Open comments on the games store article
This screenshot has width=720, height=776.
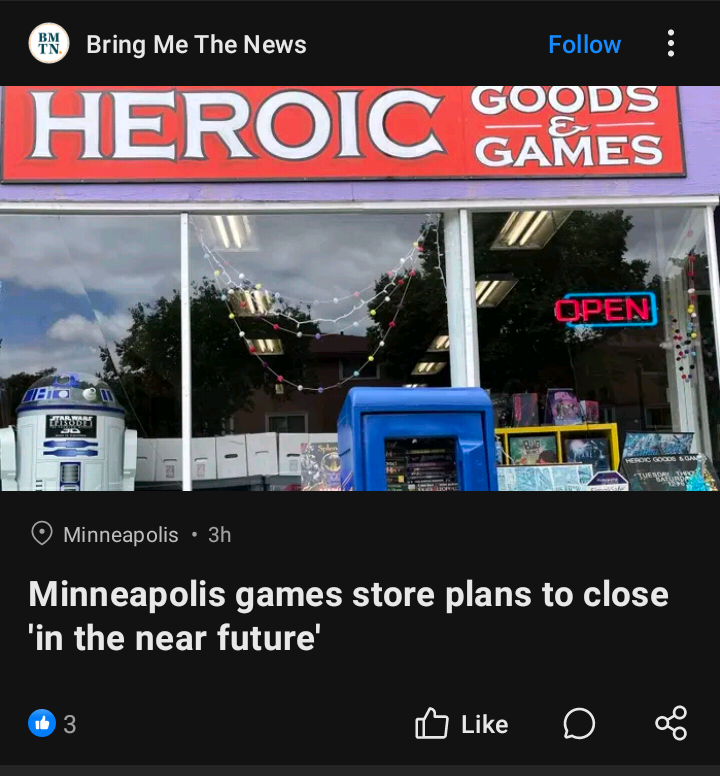pos(579,724)
